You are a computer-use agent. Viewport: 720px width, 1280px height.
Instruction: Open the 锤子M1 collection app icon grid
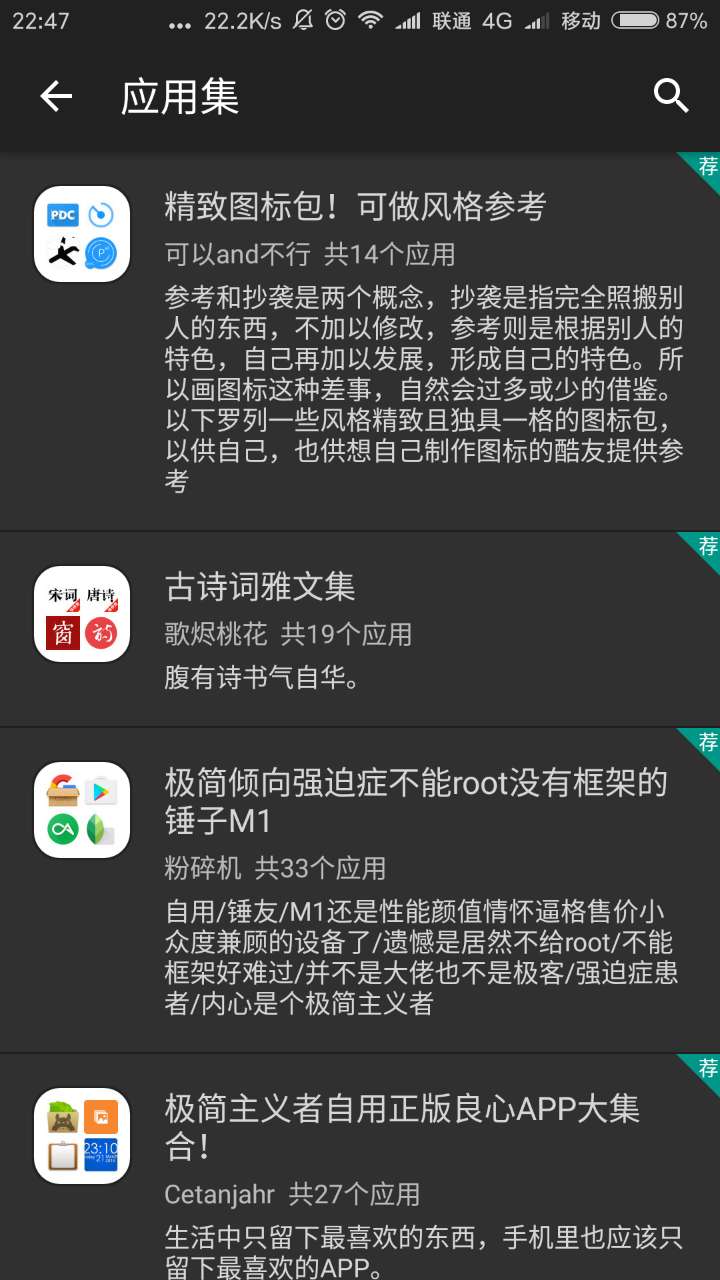click(81, 810)
